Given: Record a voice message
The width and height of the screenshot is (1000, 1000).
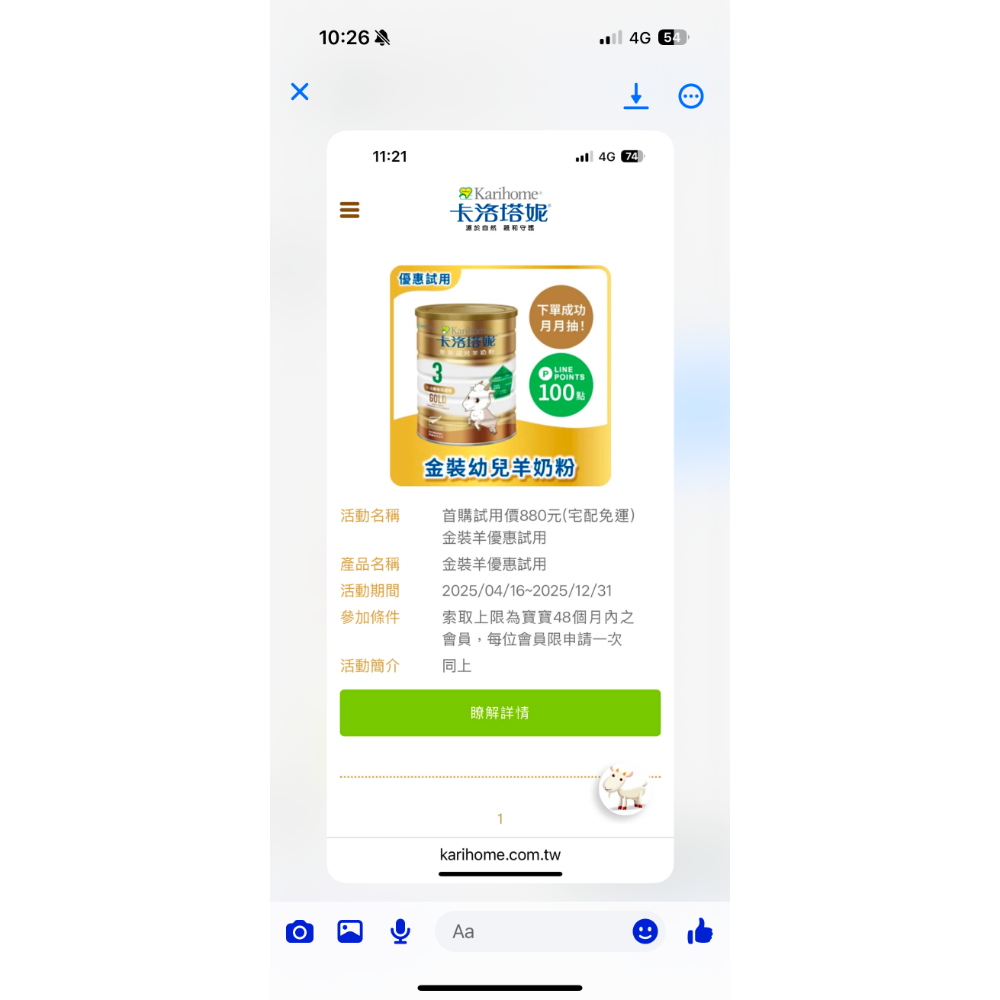Looking at the screenshot, I should point(400,932).
